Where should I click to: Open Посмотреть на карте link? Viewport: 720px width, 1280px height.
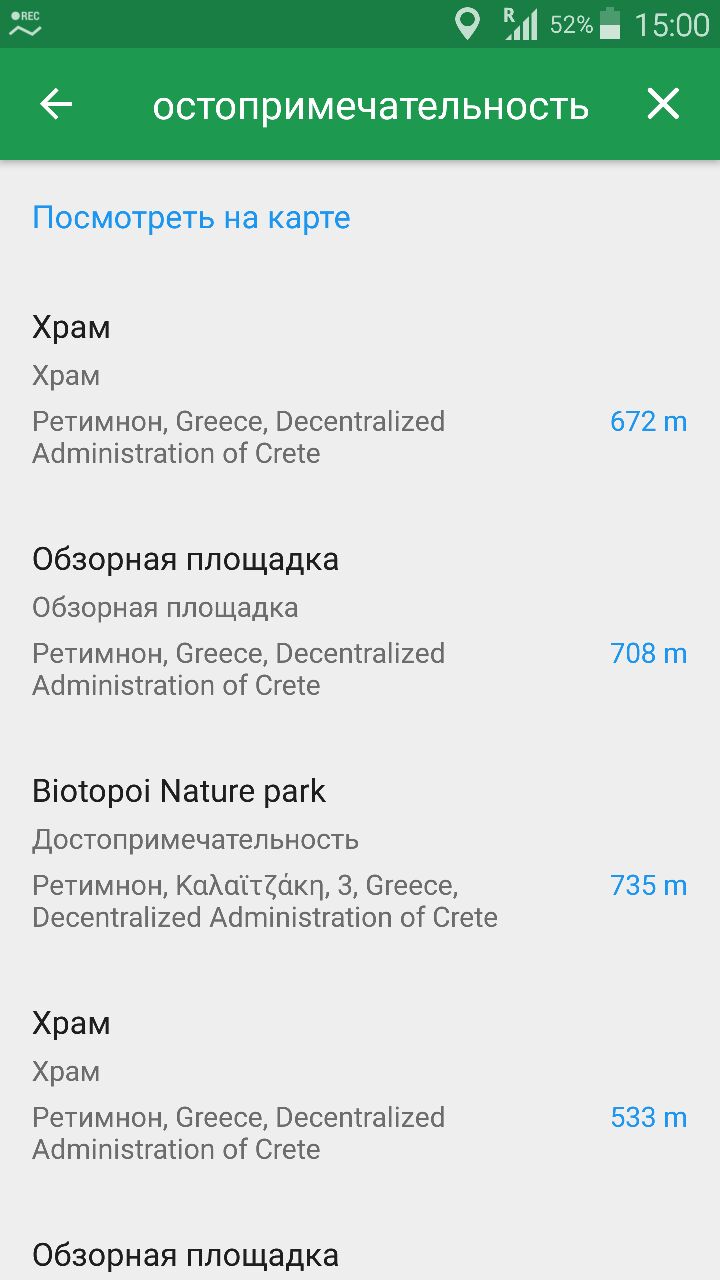pyautogui.click(x=191, y=217)
